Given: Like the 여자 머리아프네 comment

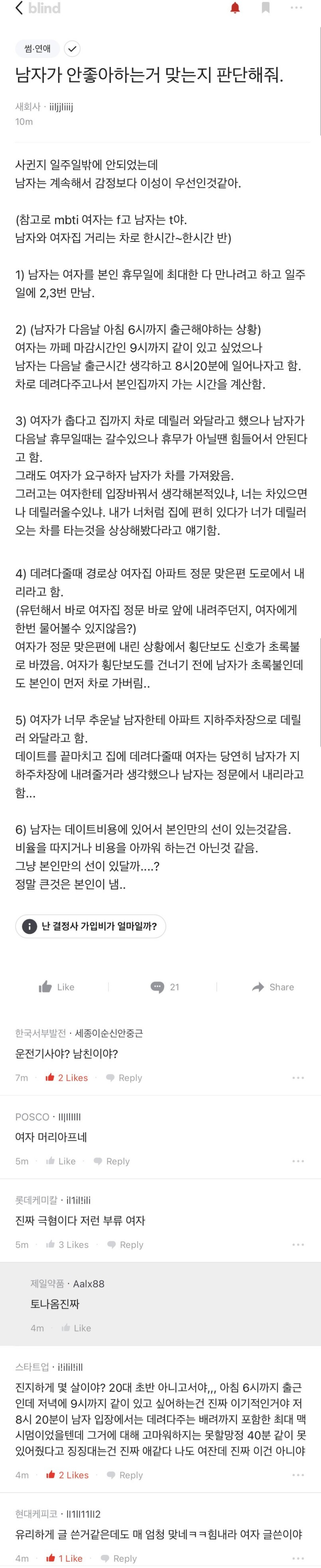Looking at the screenshot, I should (x=61, y=1161).
